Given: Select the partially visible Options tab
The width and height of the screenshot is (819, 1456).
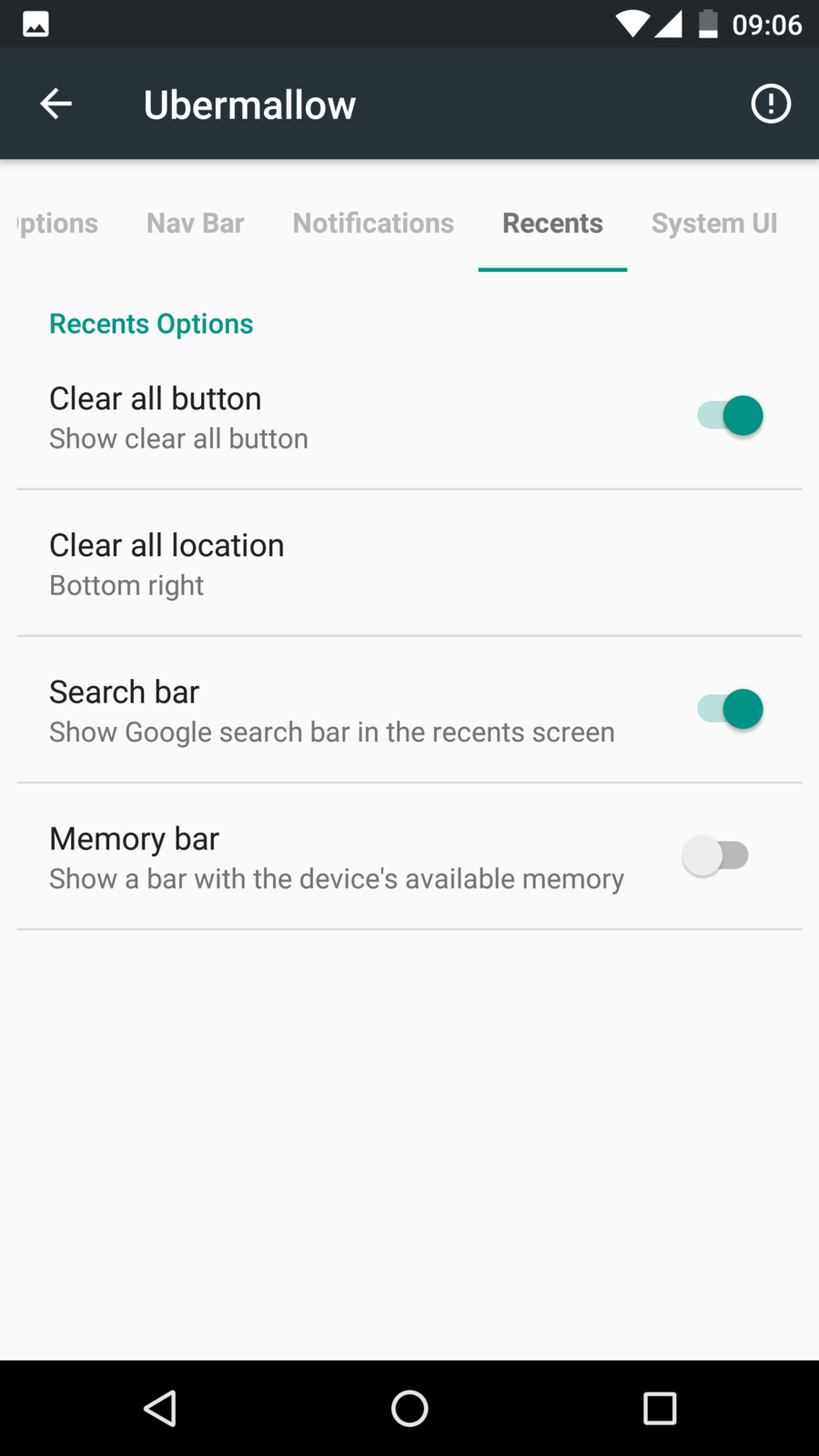Looking at the screenshot, I should [x=56, y=224].
